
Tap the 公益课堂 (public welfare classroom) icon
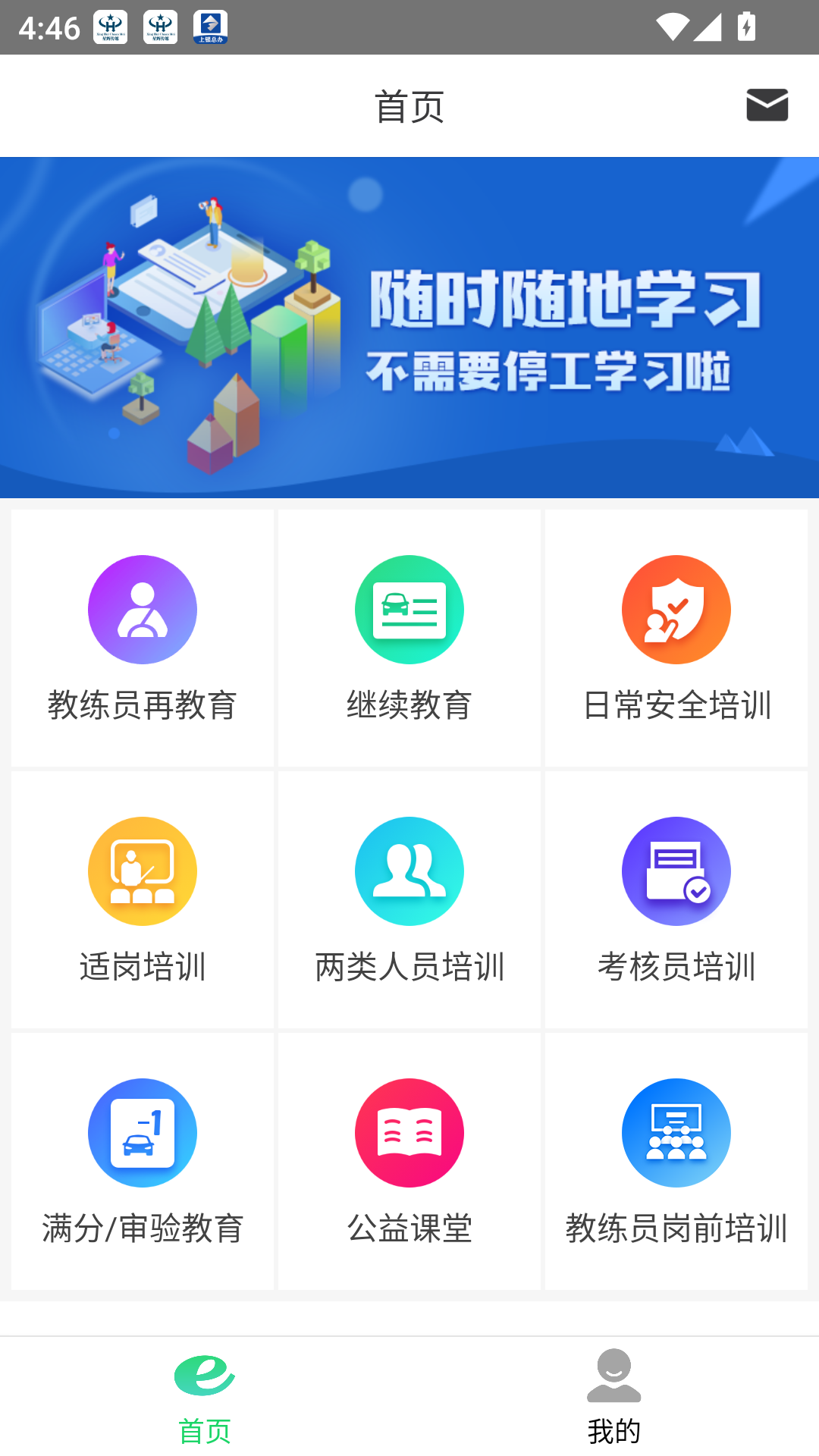pyautogui.click(x=409, y=1132)
